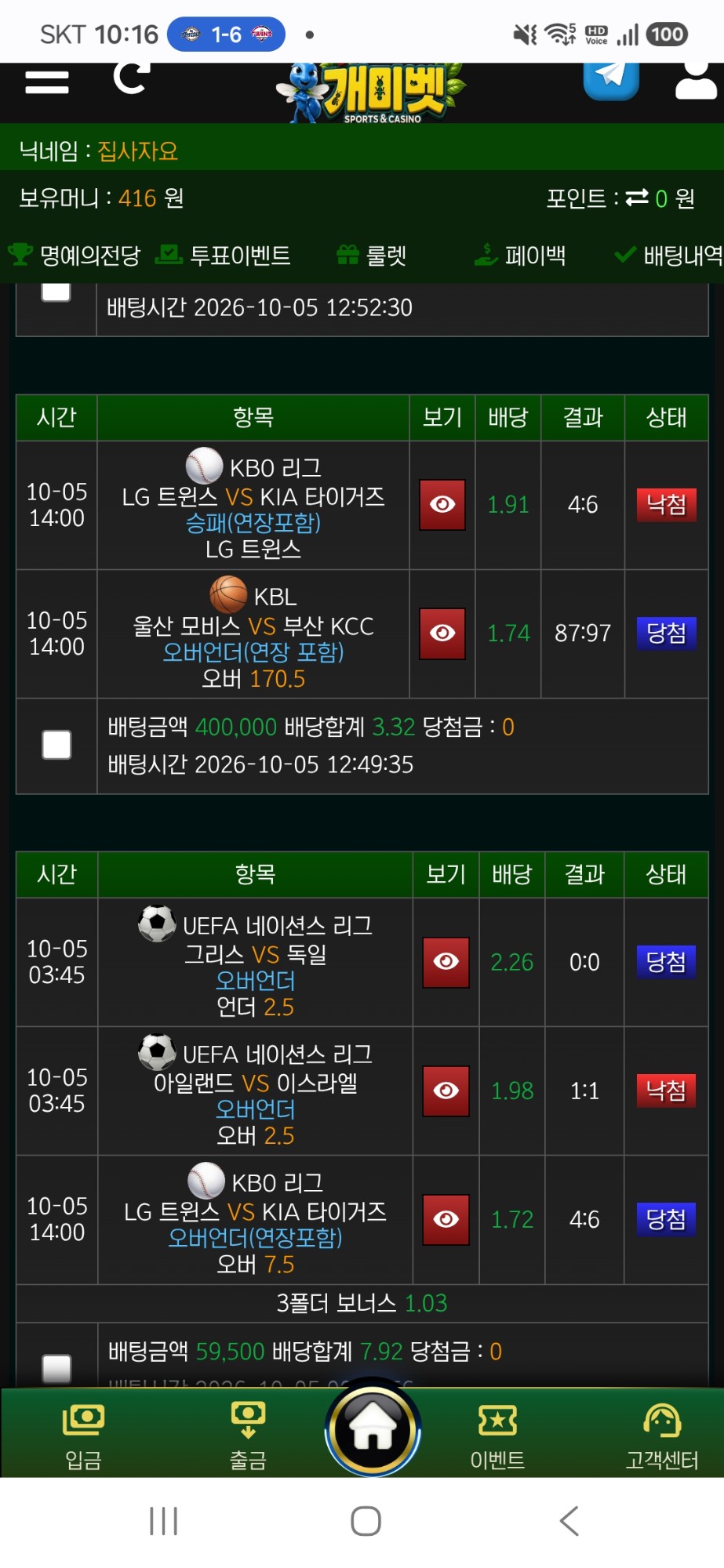Screen dimensions: 724x1568
Task: View details of 그리스 VS 독일 bet
Action: coord(446,963)
